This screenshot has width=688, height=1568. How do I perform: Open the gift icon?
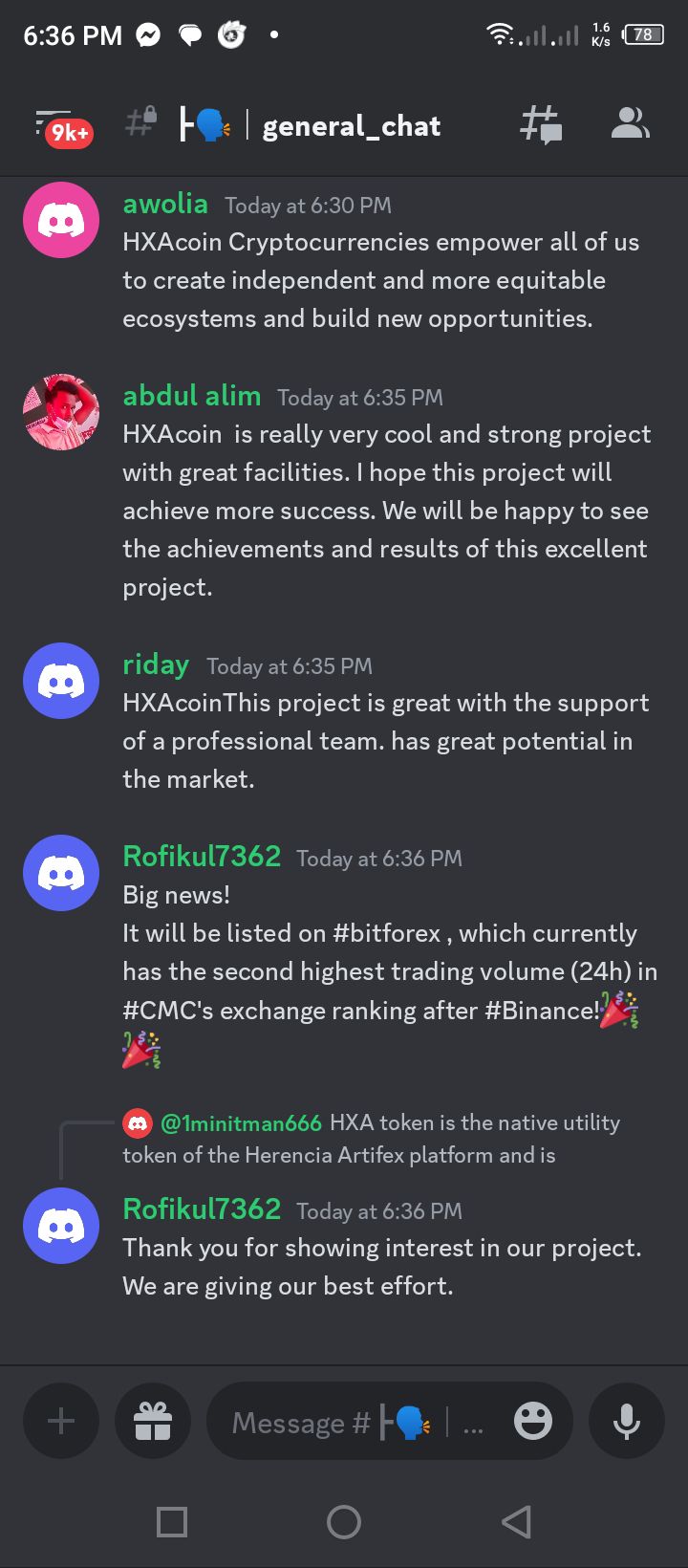pyautogui.click(x=153, y=1421)
